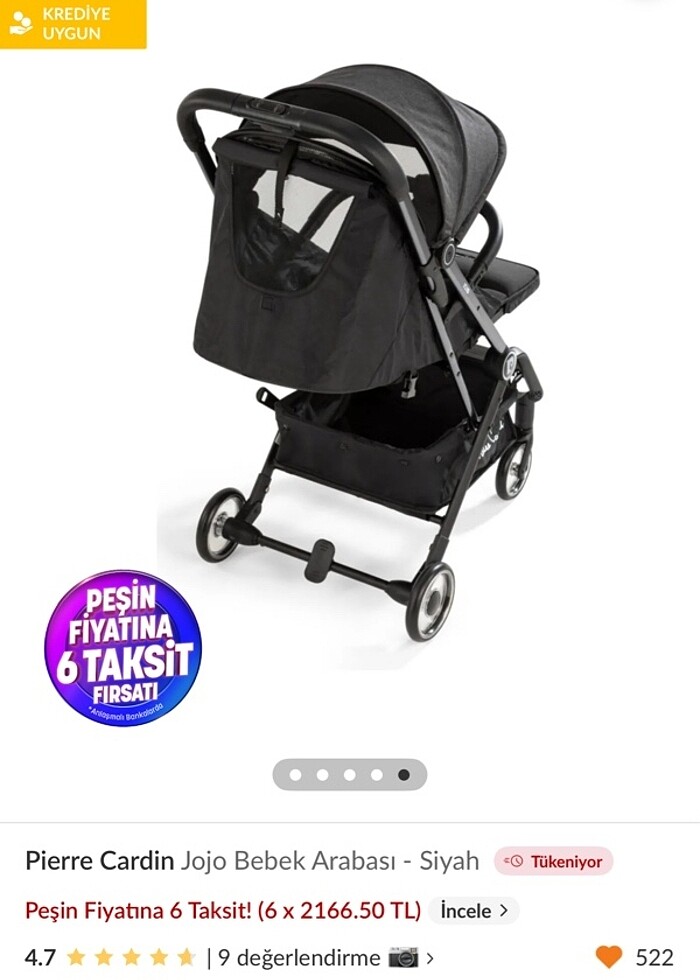Image resolution: width=700 pixels, height=980 pixels.
Task: Add the stroller to favorites with the heart
Action: click(x=608, y=957)
